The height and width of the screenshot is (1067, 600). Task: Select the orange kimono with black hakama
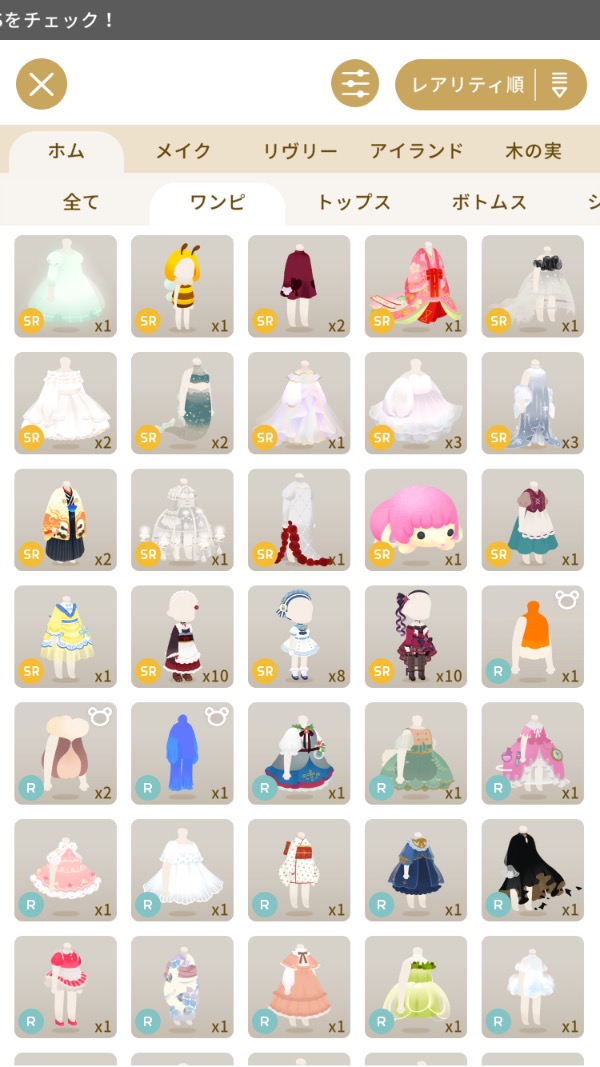65,520
